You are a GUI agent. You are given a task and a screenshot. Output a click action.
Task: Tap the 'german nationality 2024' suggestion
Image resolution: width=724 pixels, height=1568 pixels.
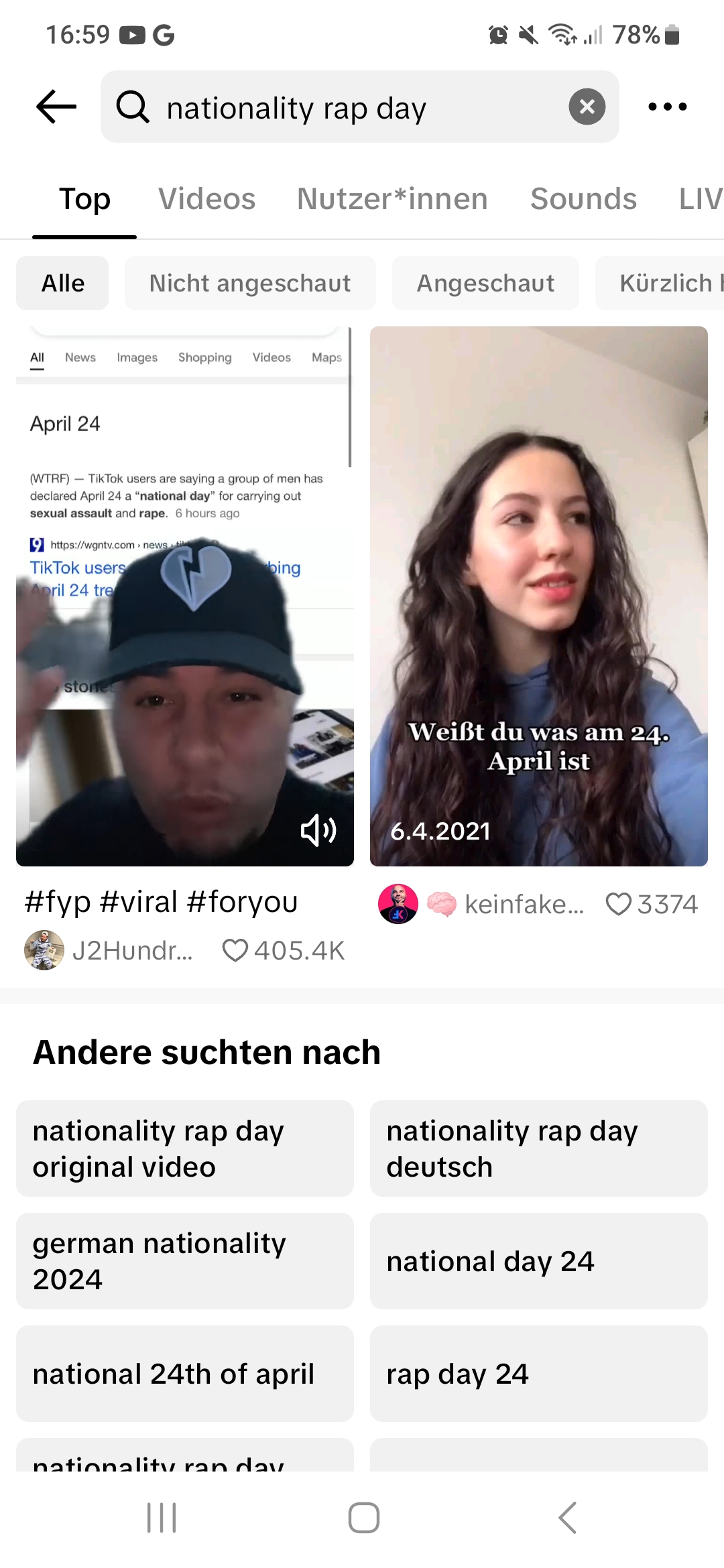point(185,1261)
